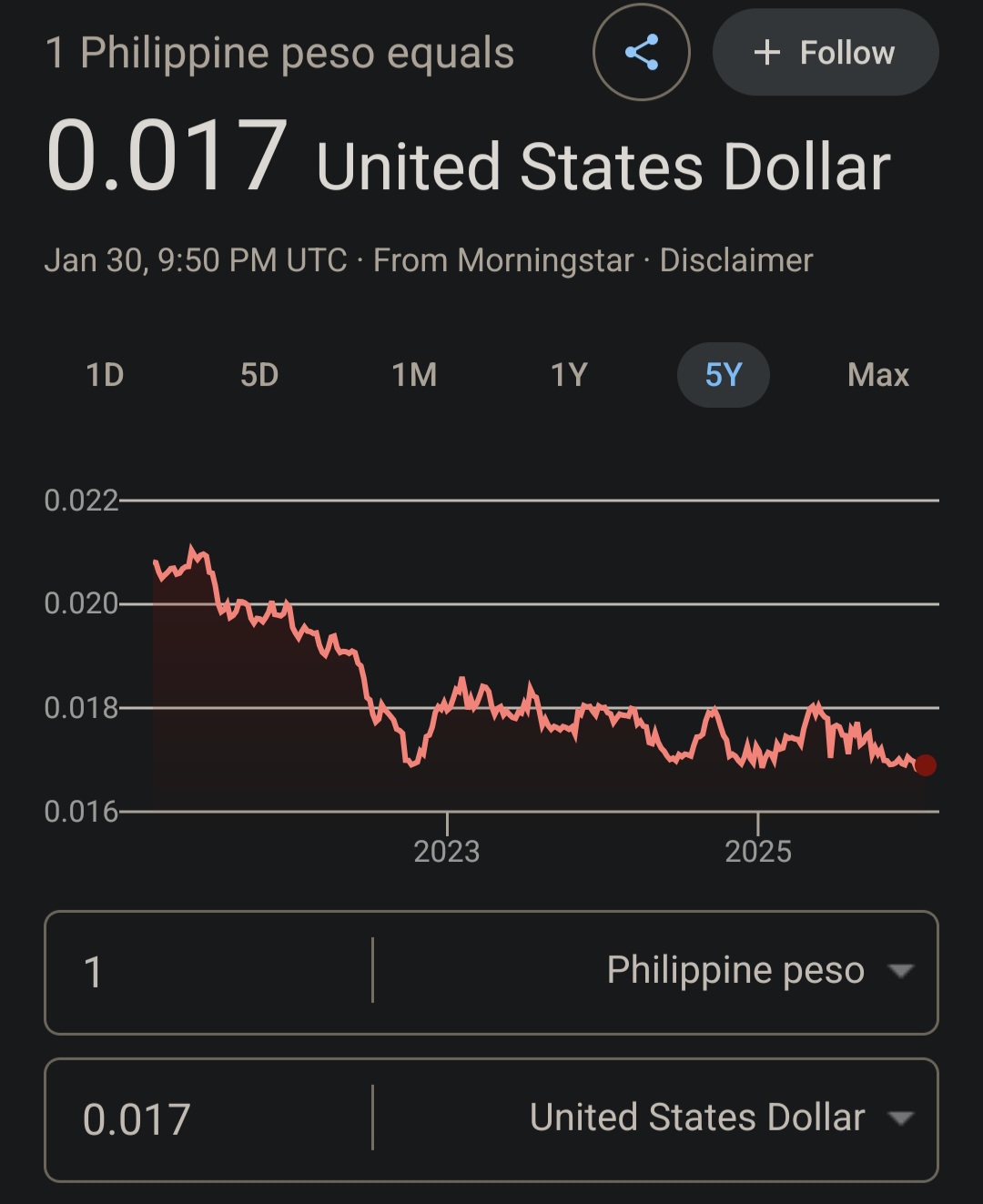Show the 1Y chart range
The image size is (983, 1204).
[569, 375]
